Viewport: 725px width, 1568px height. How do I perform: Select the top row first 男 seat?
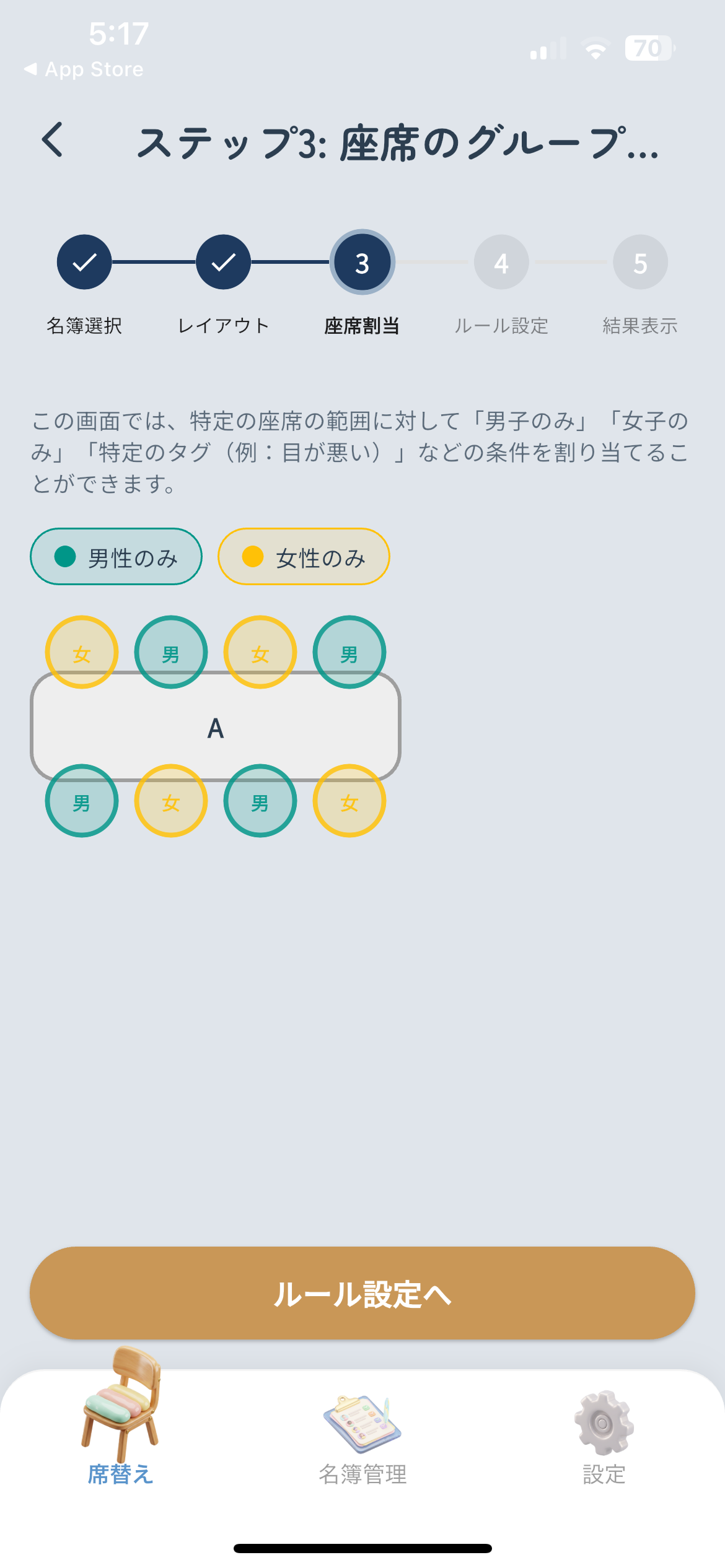click(170, 651)
